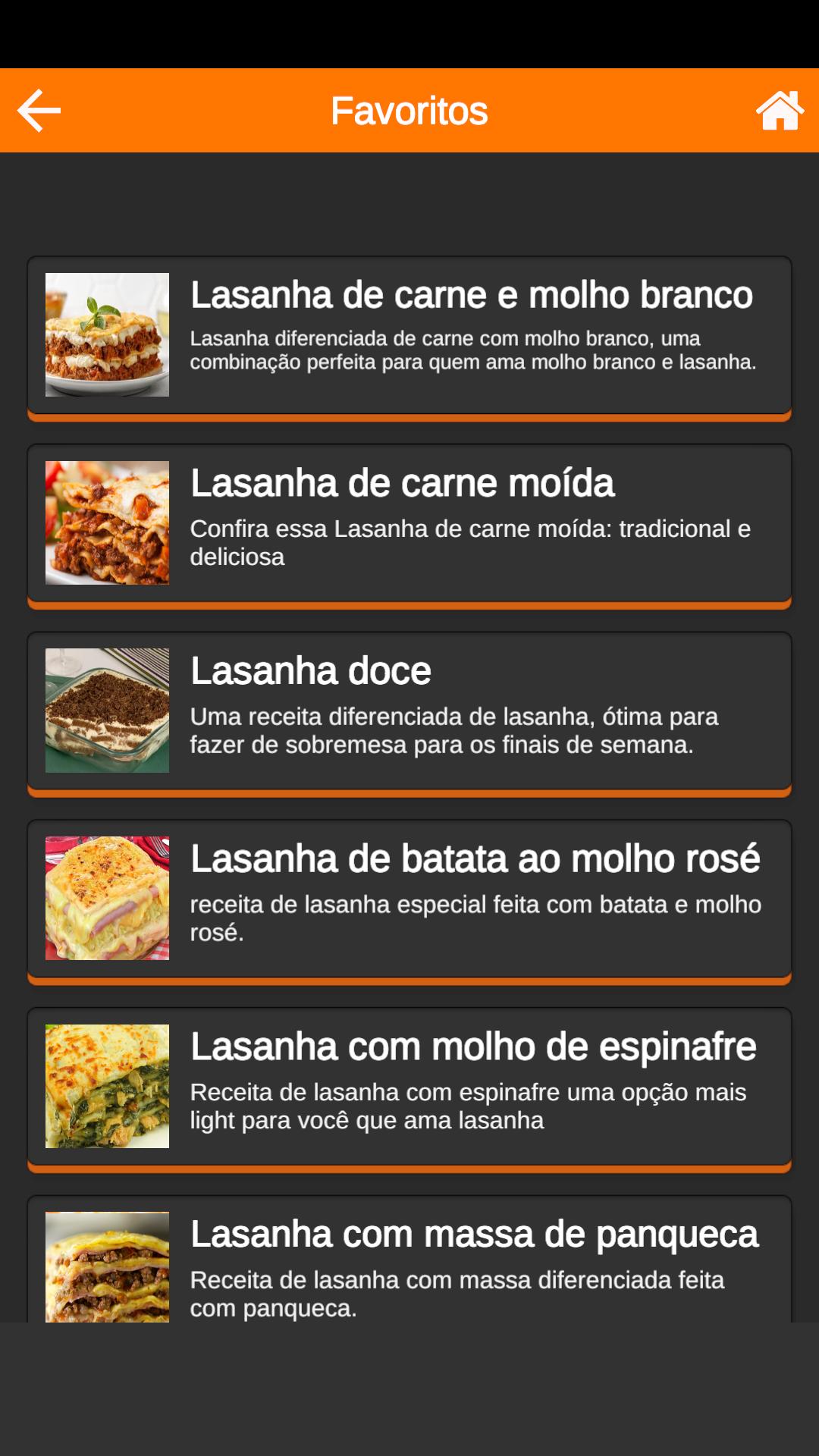819x1456 pixels.
Task: Open Lasanha de carne e molho branco recipe
Action: pos(409,336)
